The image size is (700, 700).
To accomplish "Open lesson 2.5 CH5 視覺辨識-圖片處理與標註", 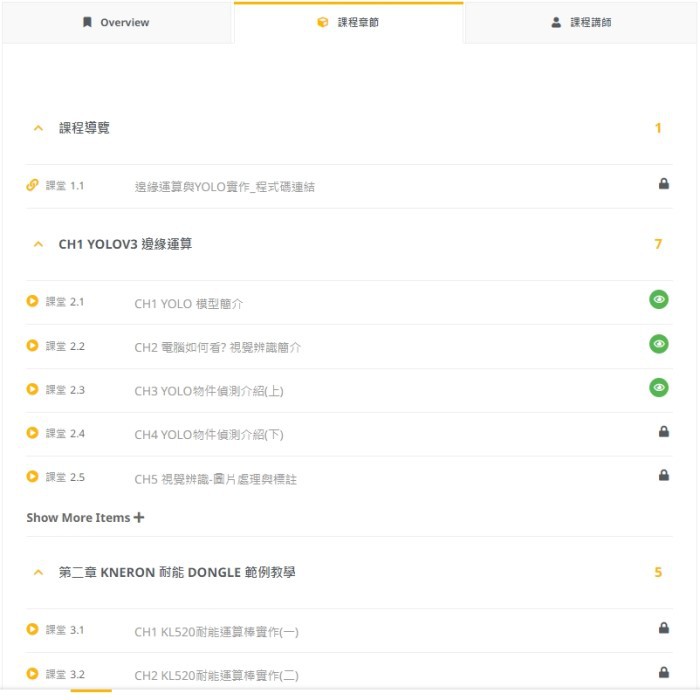I will (215, 479).
